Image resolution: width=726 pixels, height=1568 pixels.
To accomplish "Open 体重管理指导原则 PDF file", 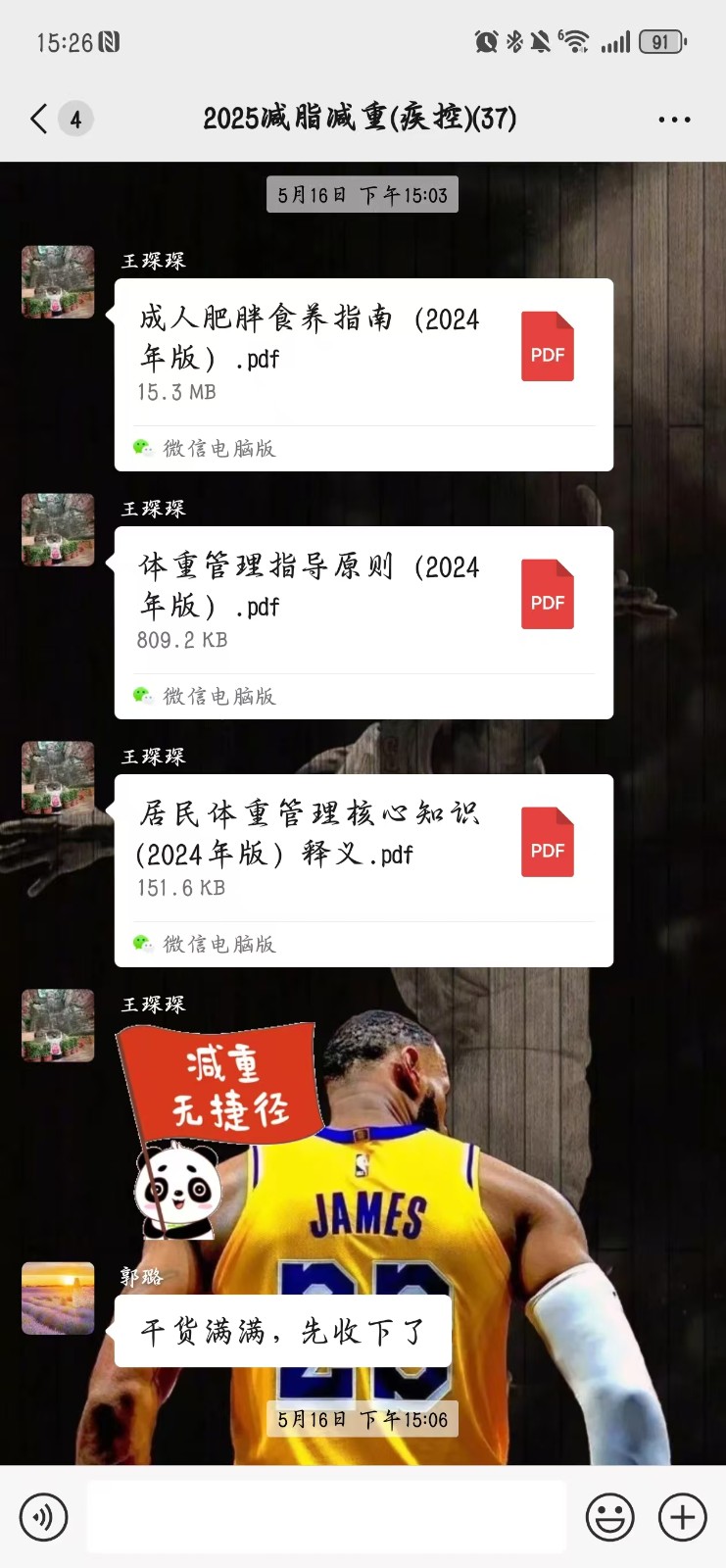I will pos(363,601).
